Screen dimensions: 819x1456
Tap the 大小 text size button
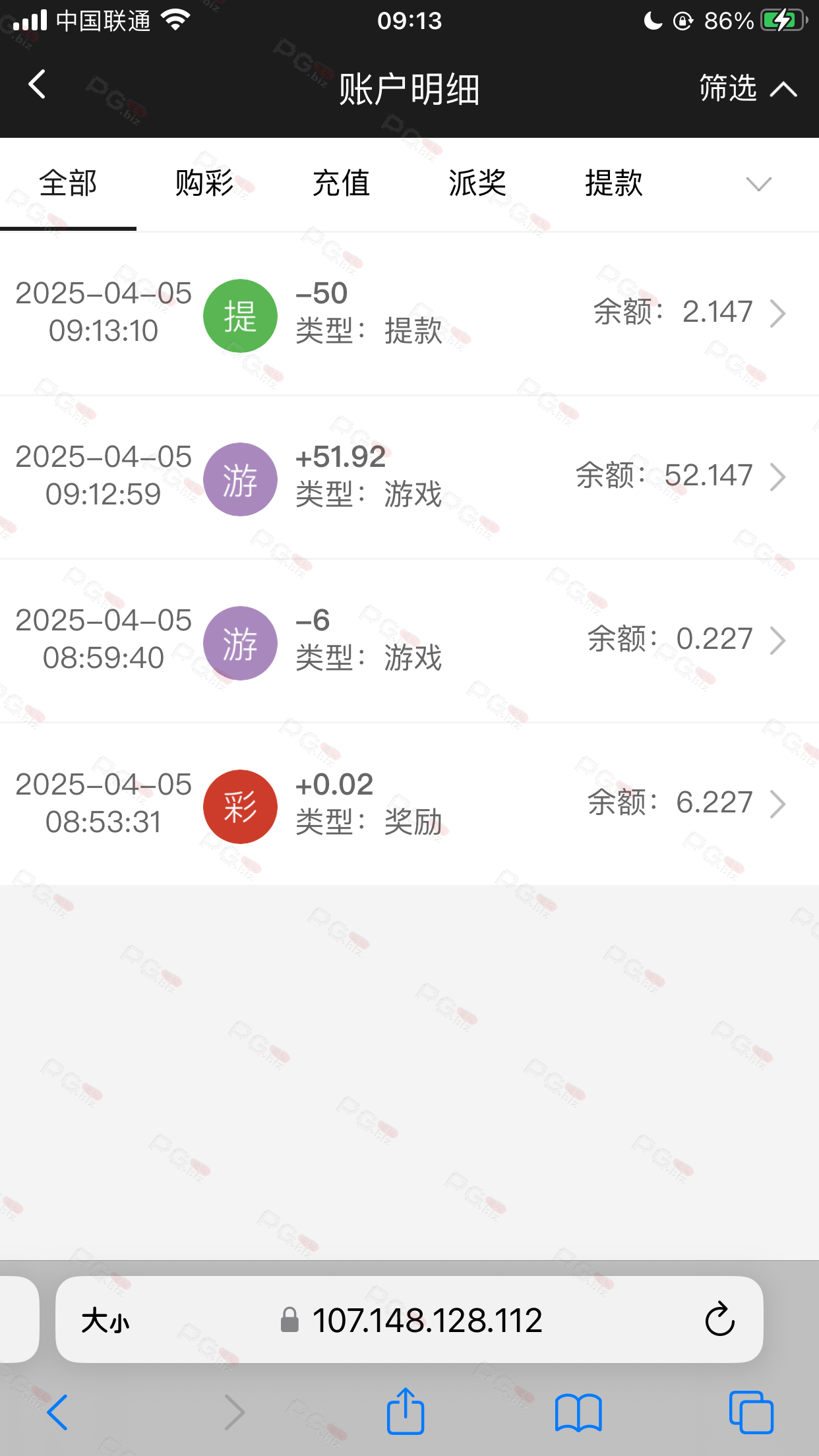click(x=106, y=1321)
